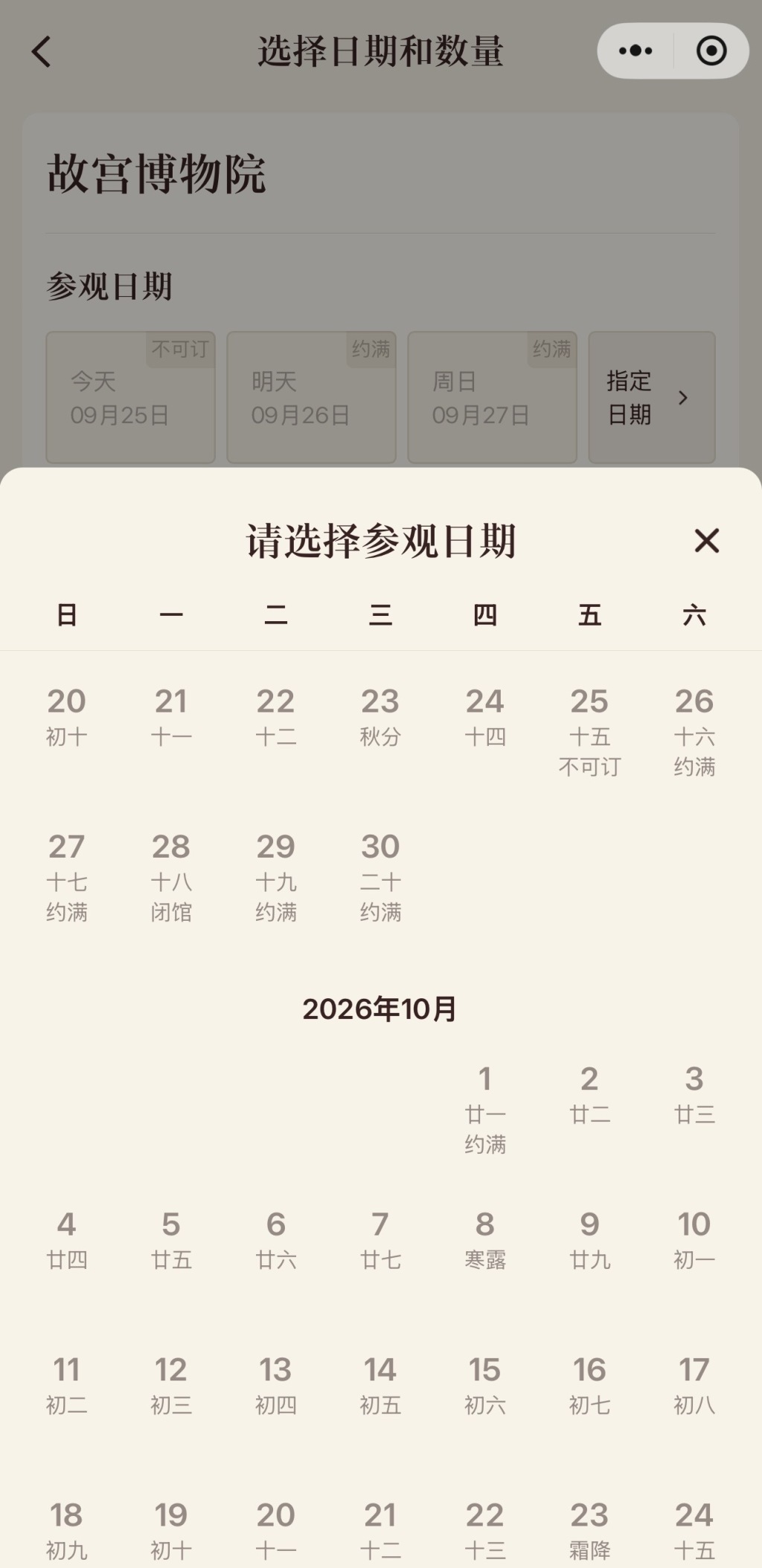Tap the mini program close circle icon

[711, 51]
